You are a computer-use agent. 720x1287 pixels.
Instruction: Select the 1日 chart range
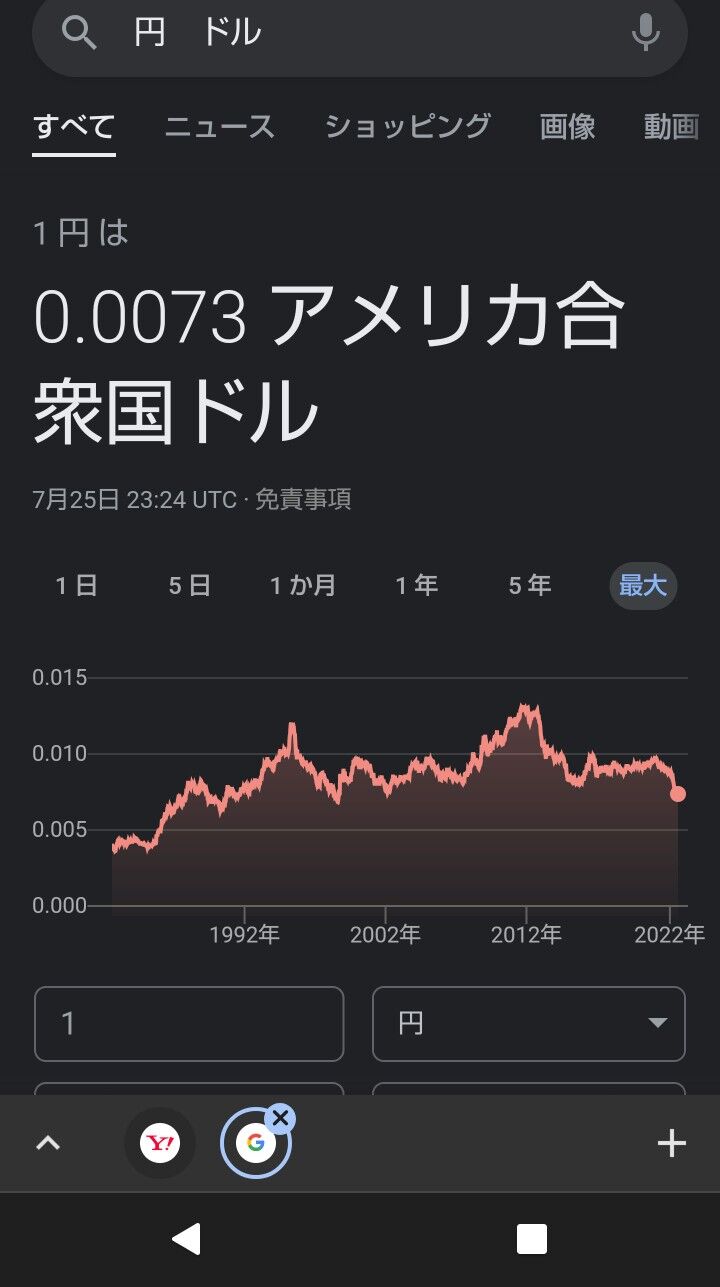pos(76,586)
